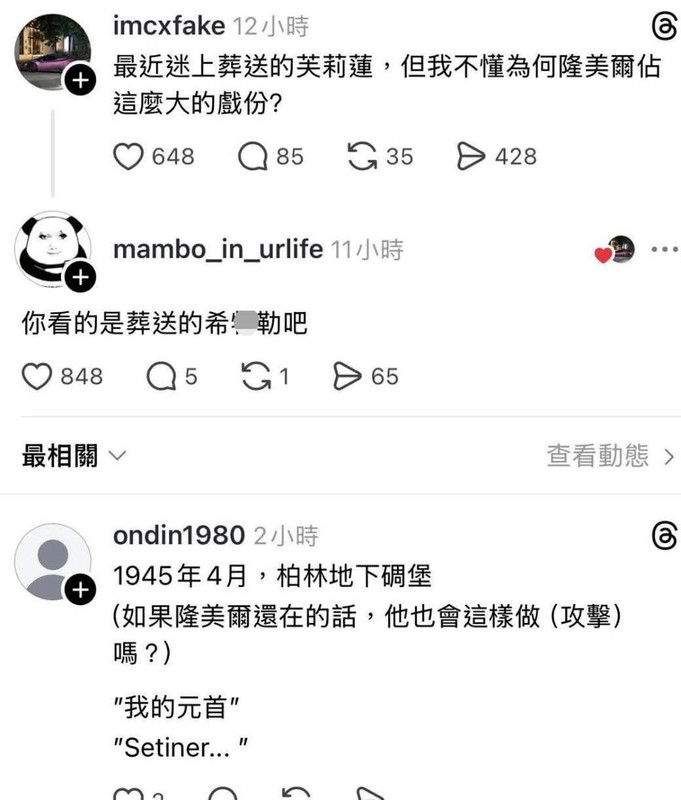This screenshot has height=800, width=681.
Task: Open more options on mambo_in_urlife's reply
Action: 665,250
